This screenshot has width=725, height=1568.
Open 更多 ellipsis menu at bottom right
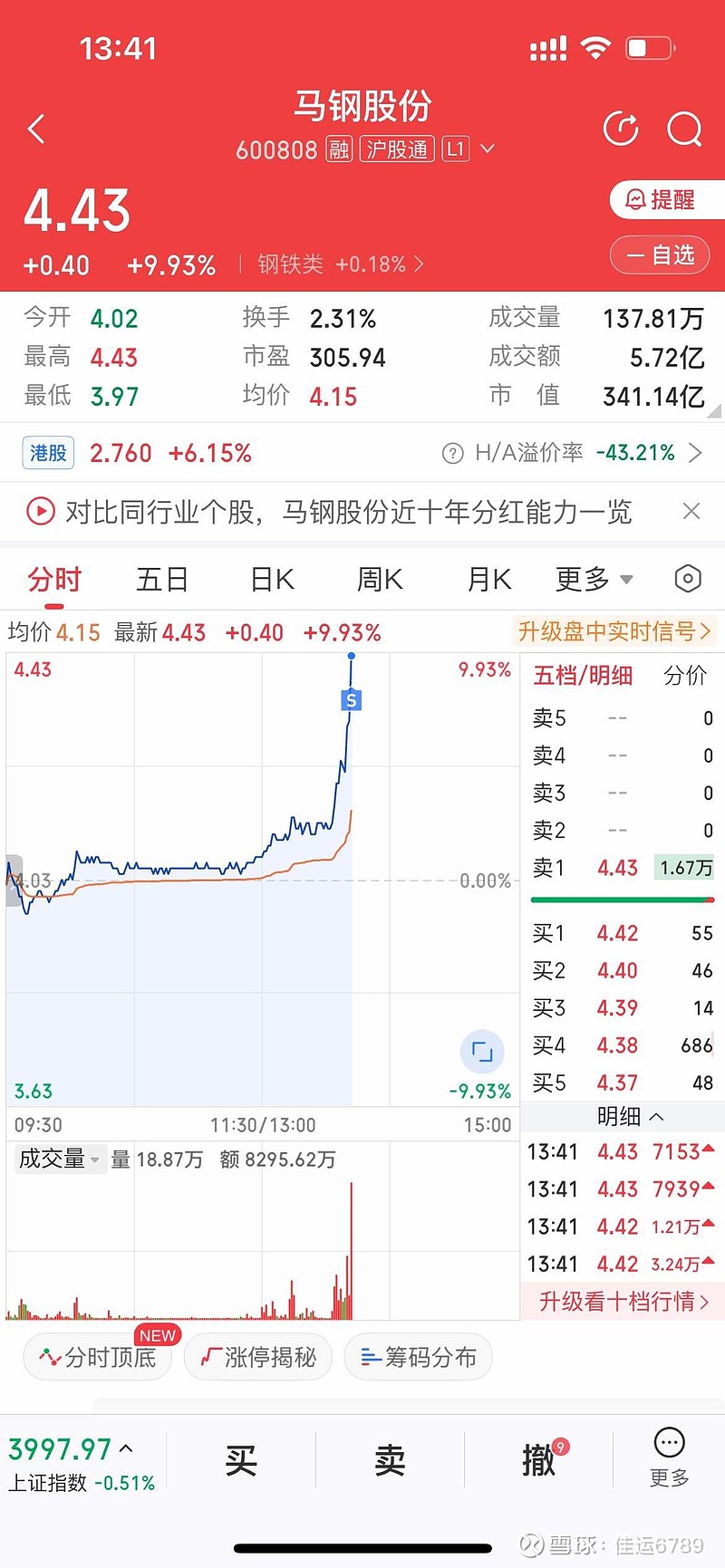(x=668, y=1458)
